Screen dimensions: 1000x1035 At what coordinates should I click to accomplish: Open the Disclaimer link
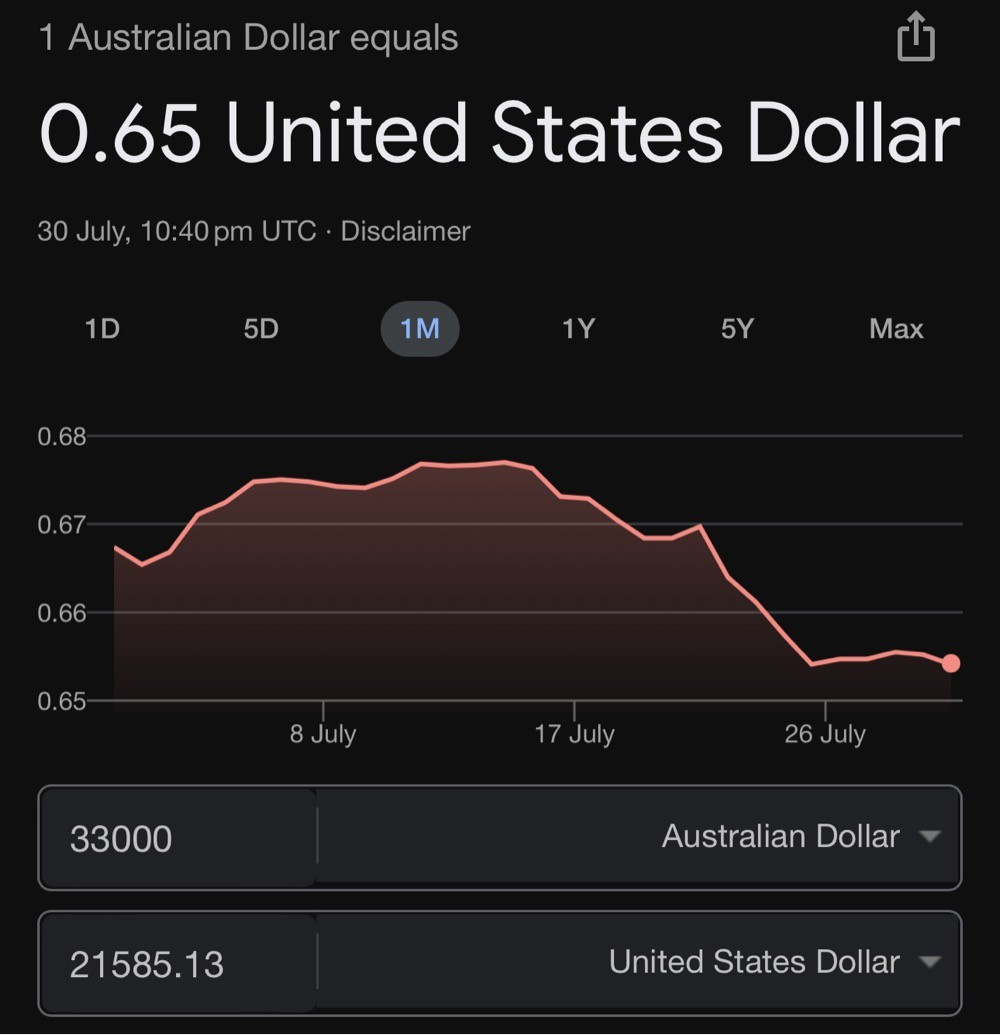click(x=405, y=232)
